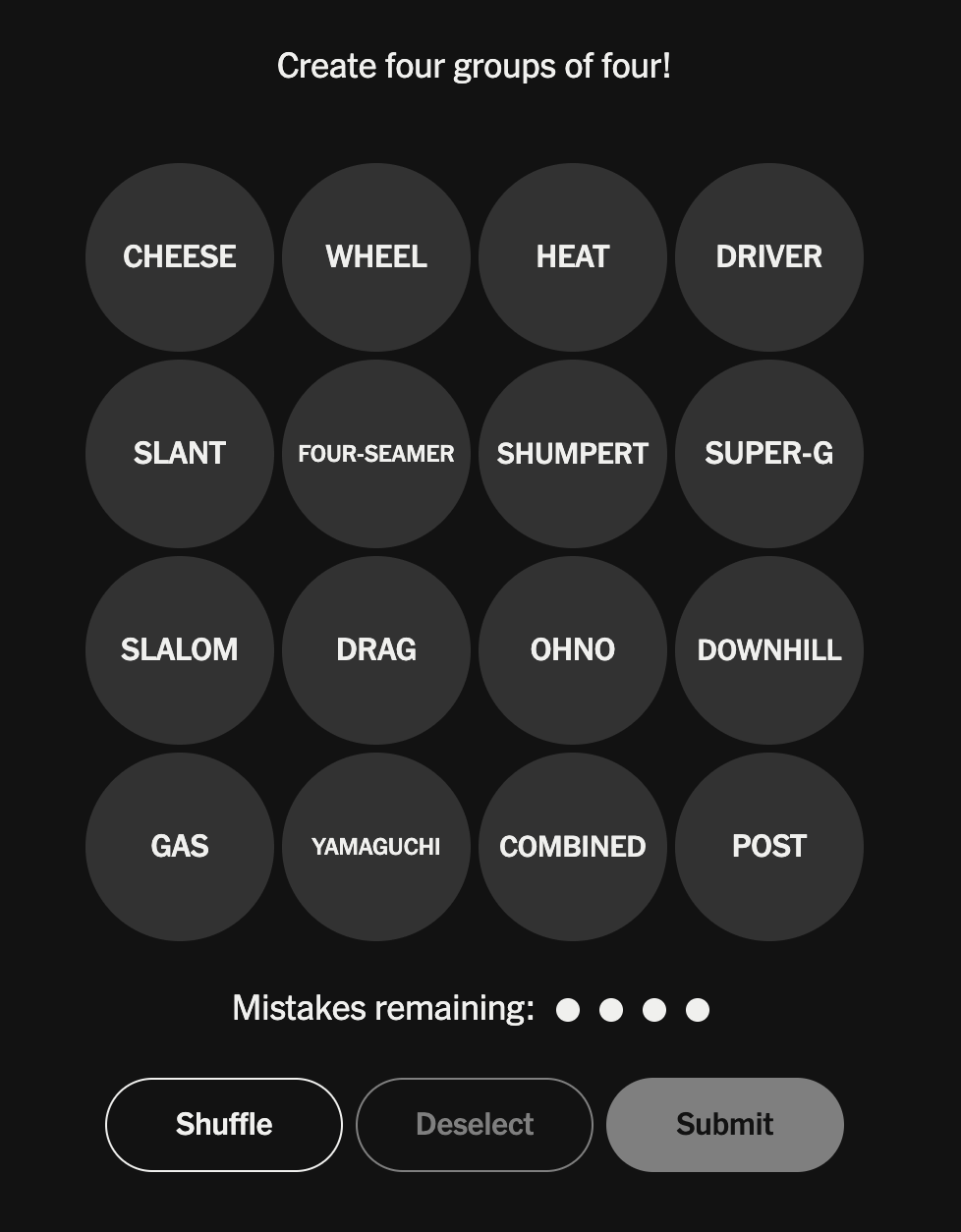The image size is (961, 1232).
Task: Choose the SLANT tile
Action: pos(180,454)
